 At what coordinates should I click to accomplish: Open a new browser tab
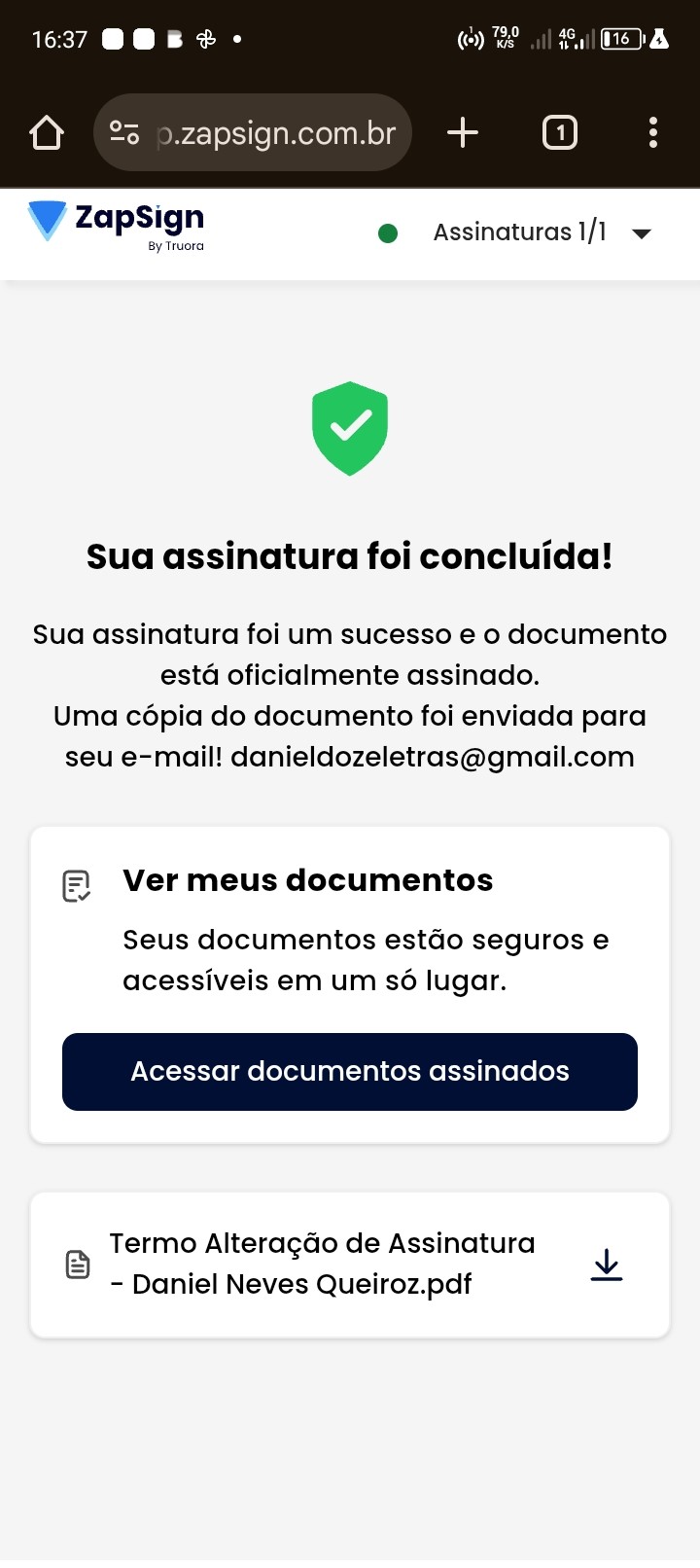(x=463, y=132)
